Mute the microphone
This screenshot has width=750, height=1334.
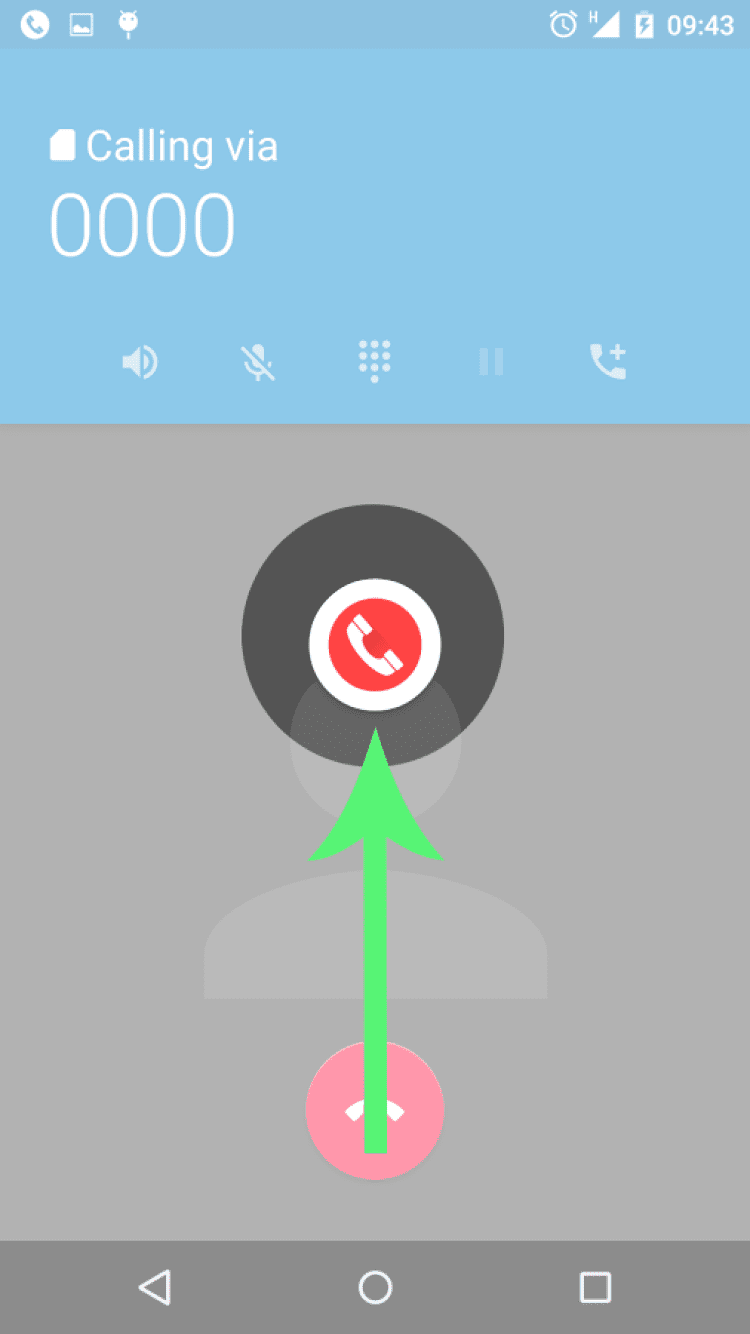[x=258, y=362]
